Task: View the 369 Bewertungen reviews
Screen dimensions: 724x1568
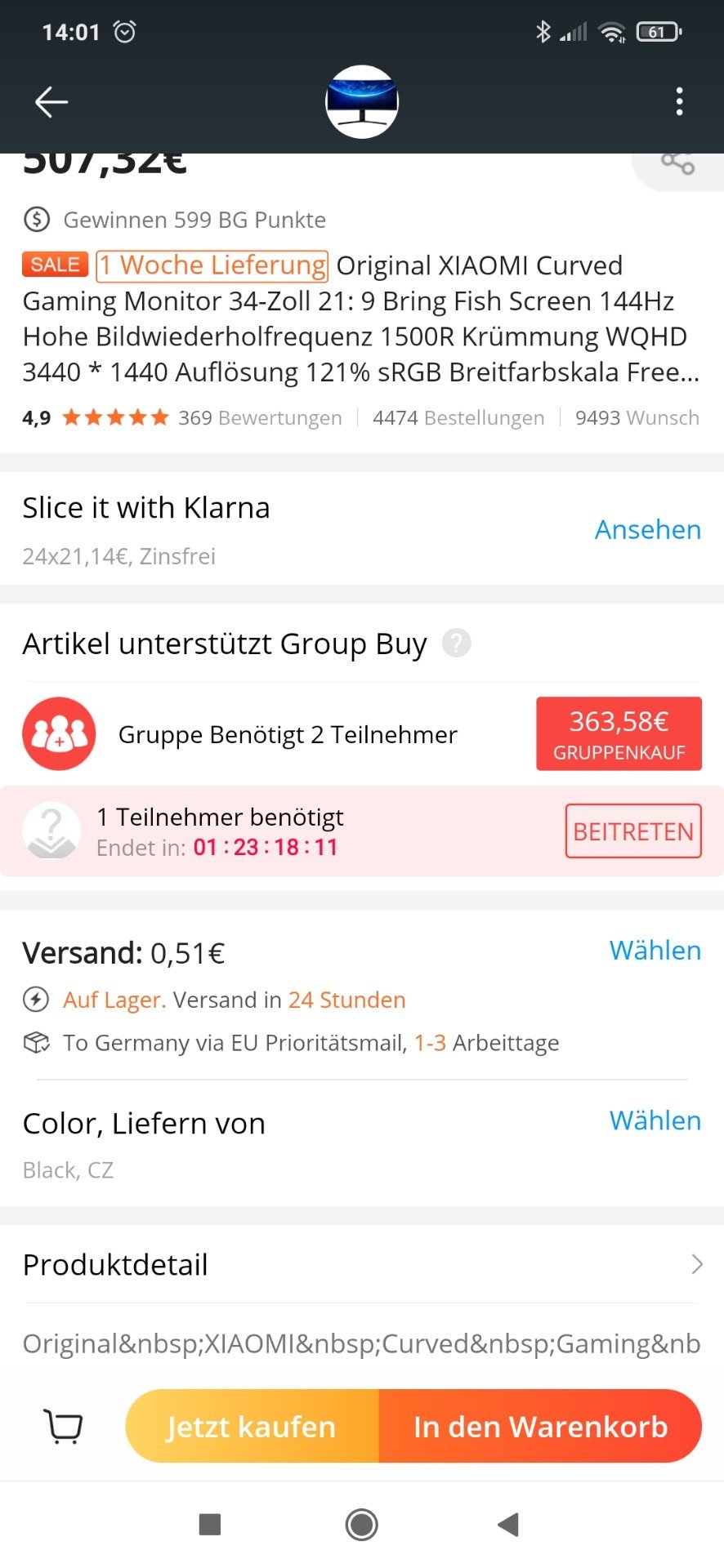Action: [x=260, y=418]
